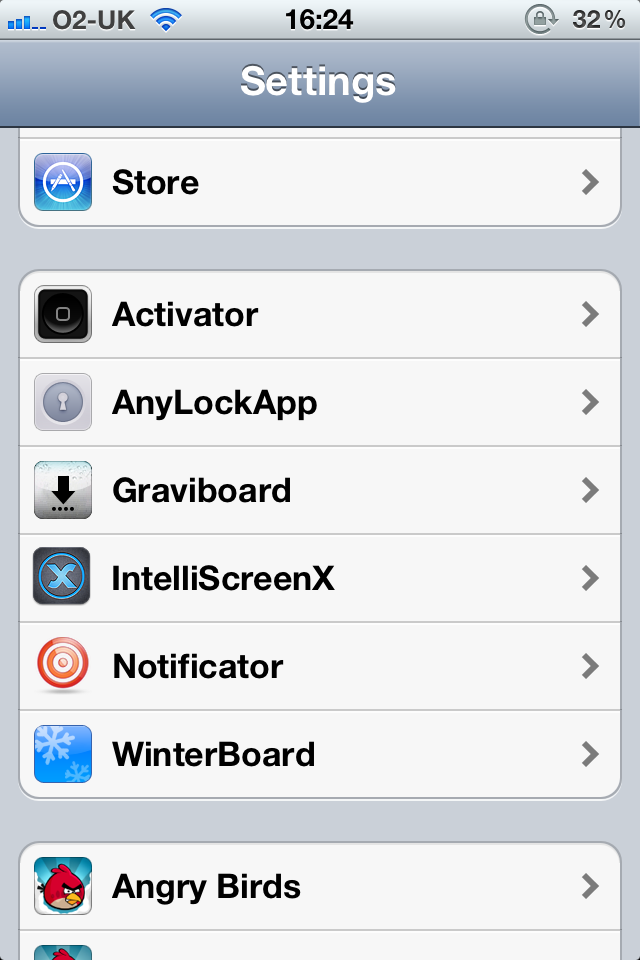This screenshot has width=640, height=960.
Task: Go to AnyLockApp settings
Action: point(320,403)
